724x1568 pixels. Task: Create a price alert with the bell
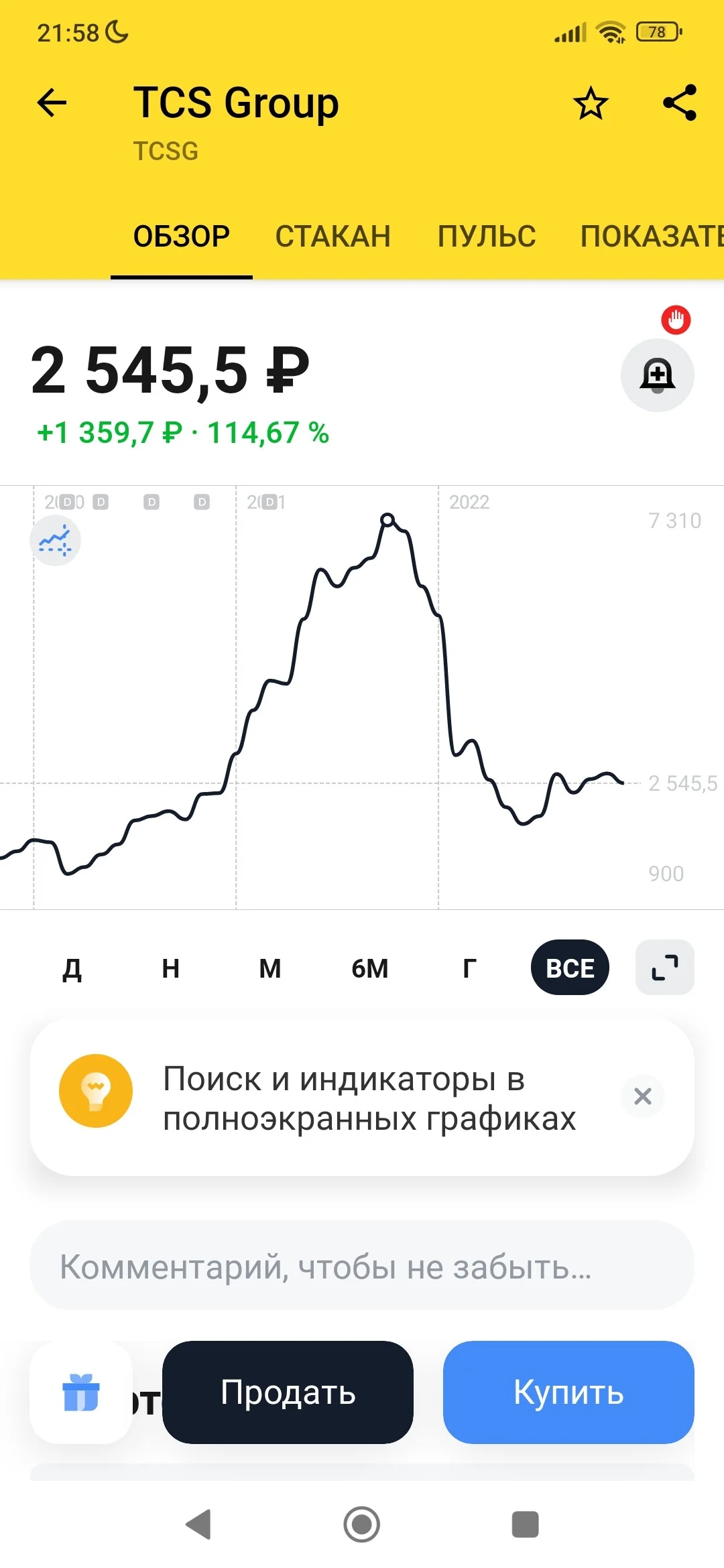point(658,375)
